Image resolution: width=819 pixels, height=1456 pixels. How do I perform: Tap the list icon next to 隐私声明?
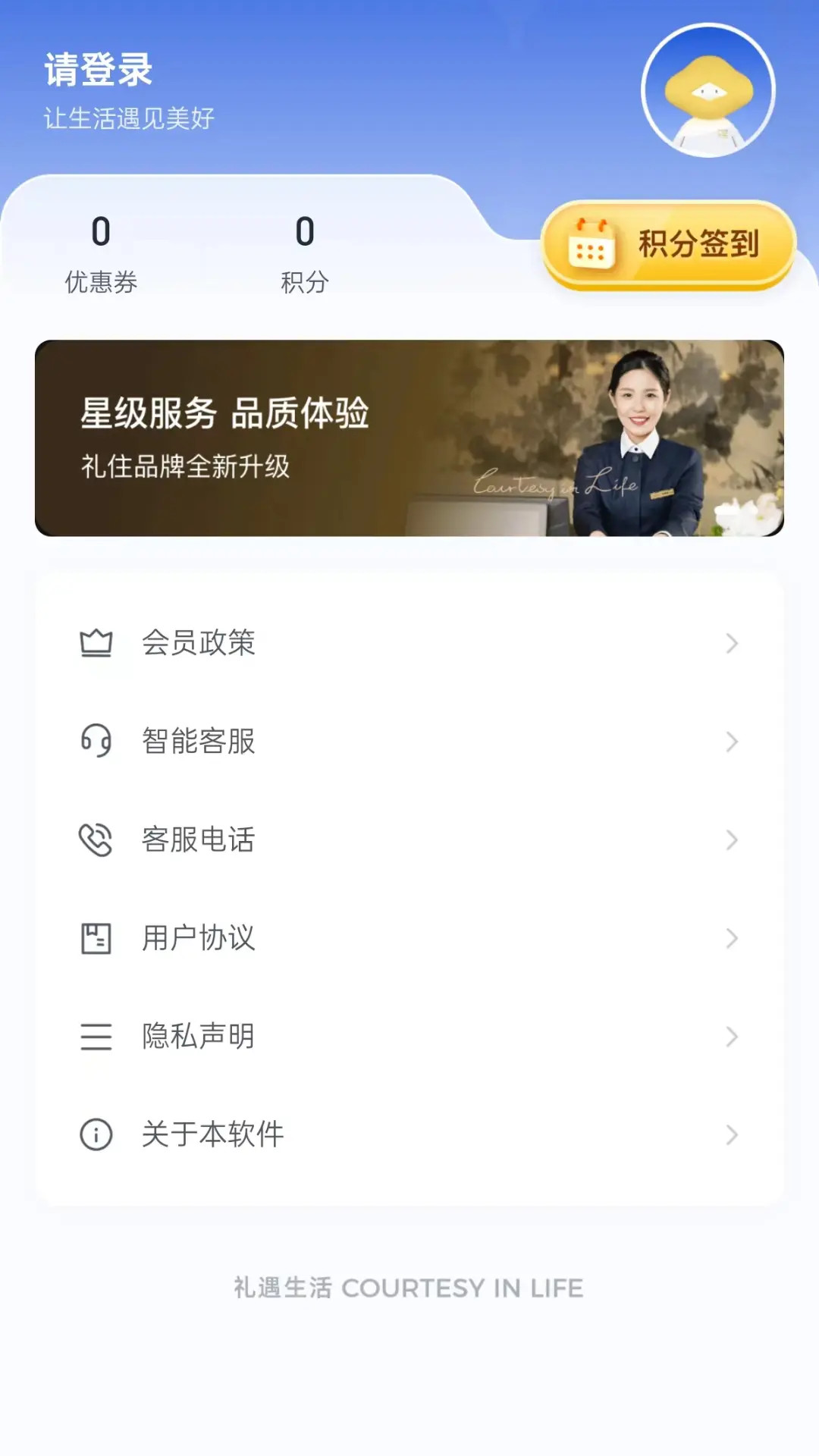(x=94, y=1036)
